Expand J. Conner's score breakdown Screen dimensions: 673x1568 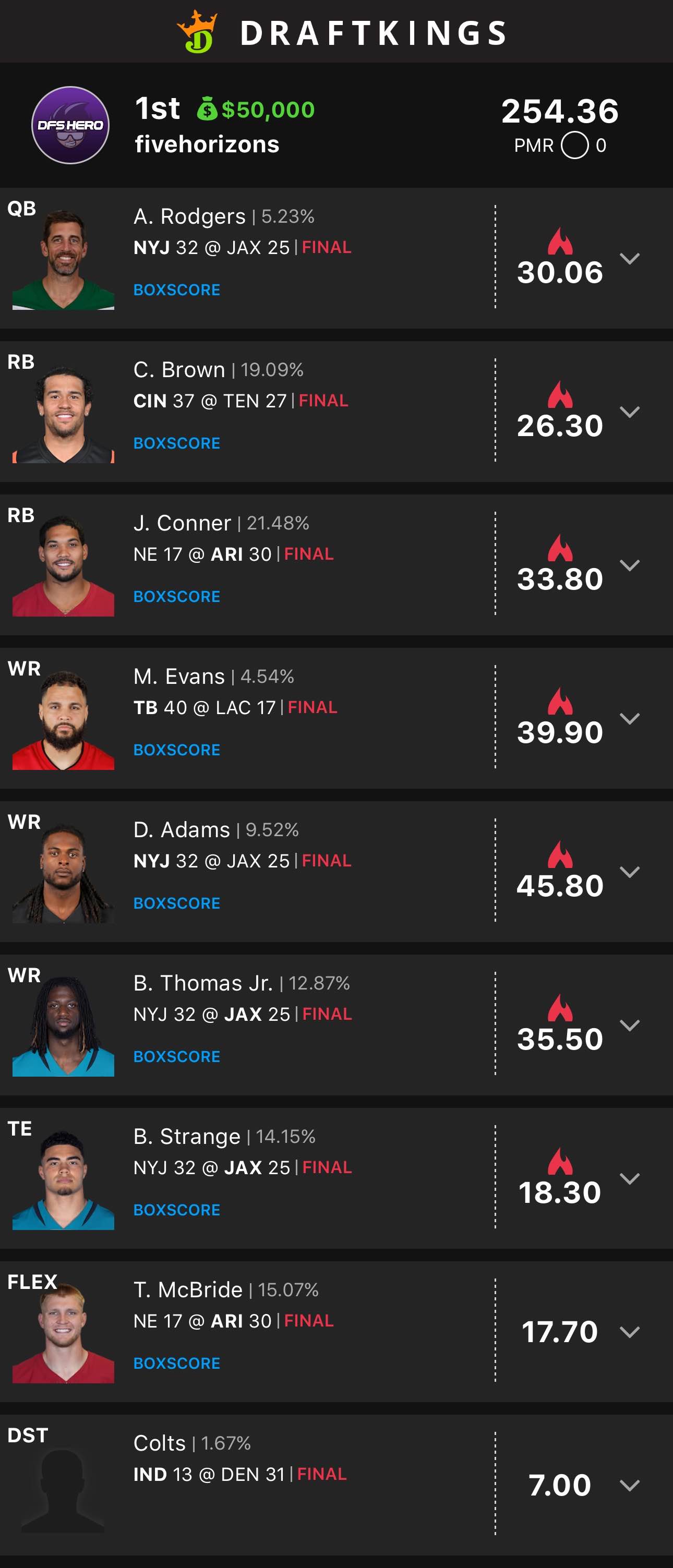(x=630, y=565)
